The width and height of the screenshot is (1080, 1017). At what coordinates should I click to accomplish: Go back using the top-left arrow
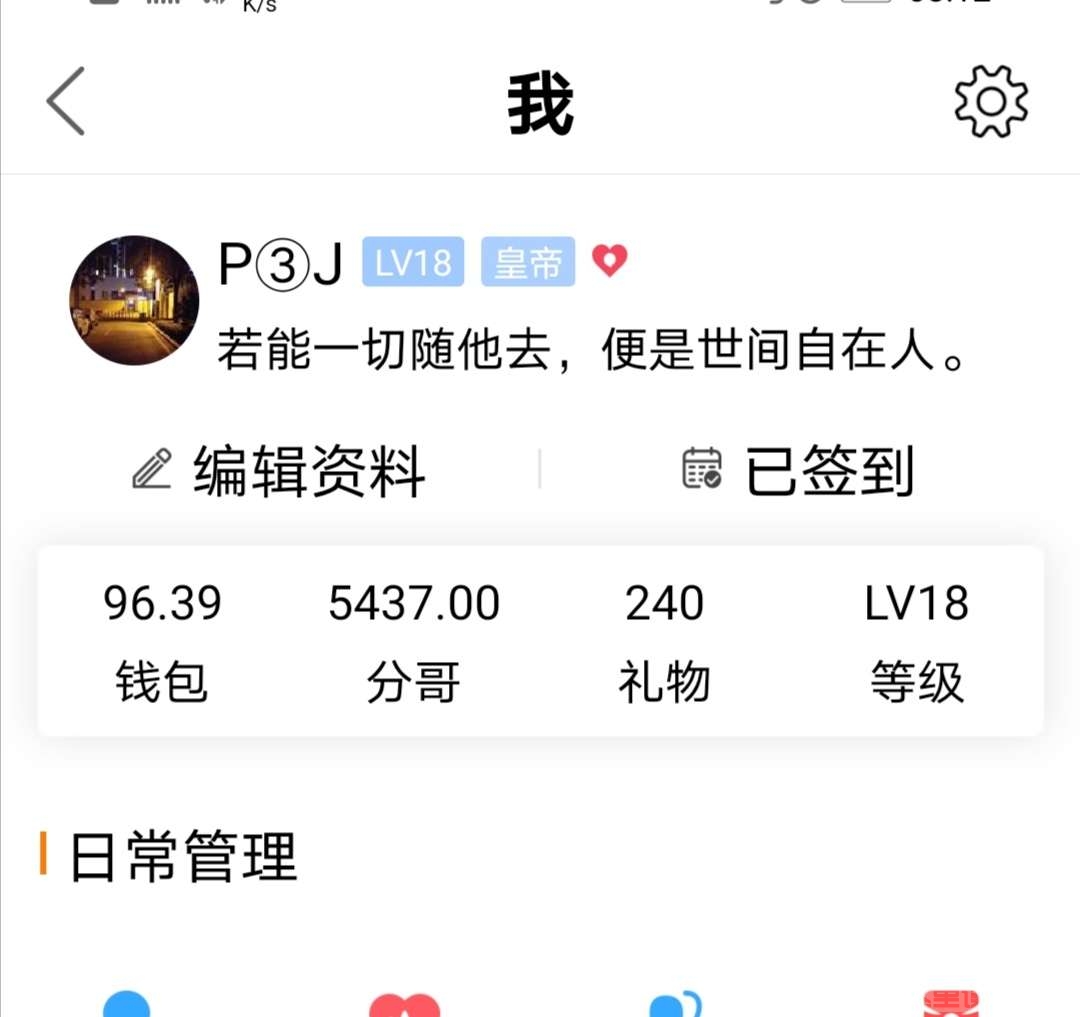(66, 101)
